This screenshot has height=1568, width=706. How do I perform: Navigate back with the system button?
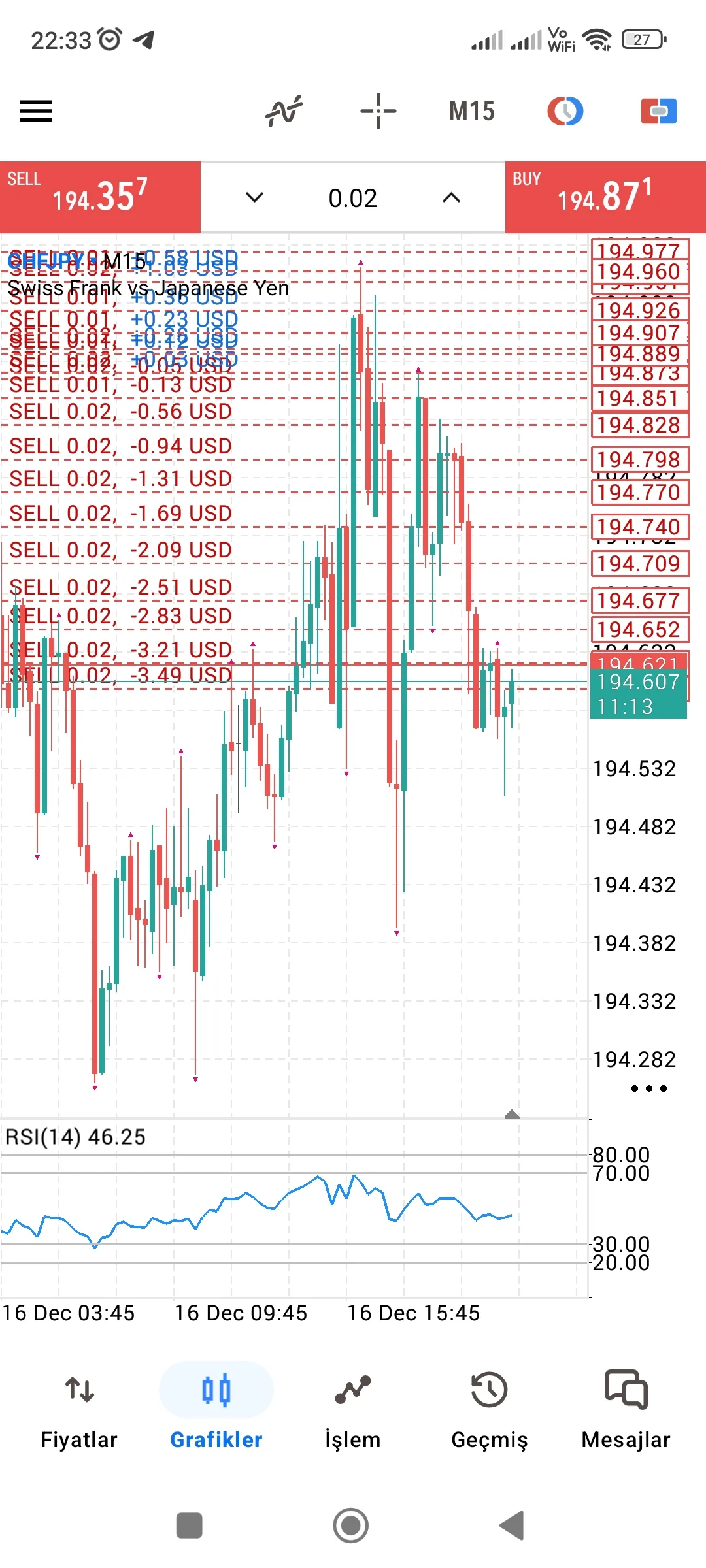512,1526
